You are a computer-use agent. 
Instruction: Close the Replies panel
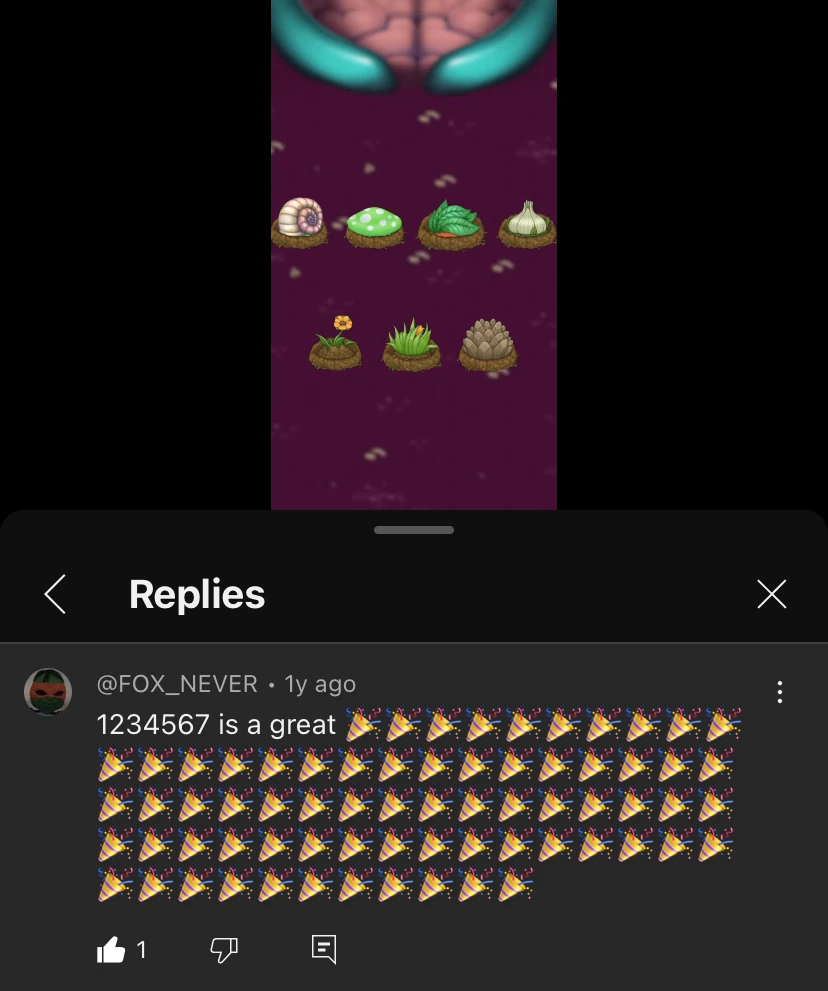pos(771,594)
